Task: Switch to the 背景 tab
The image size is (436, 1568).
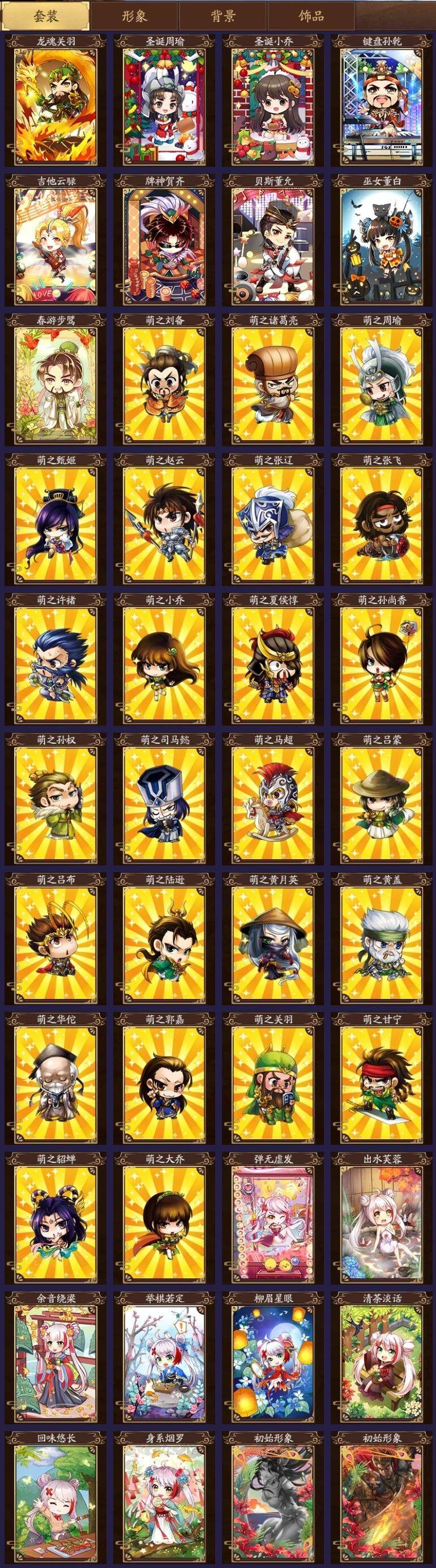Action: pyautogui.click(x=223, y=16)
